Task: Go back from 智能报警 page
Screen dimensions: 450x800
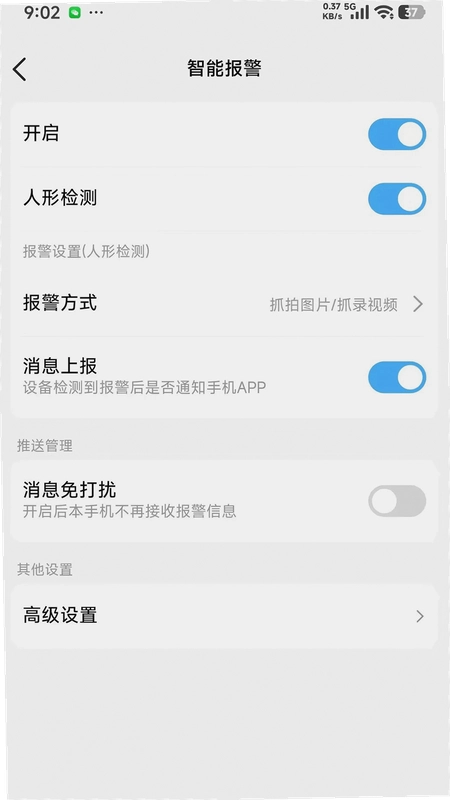Action: [19, 69]
